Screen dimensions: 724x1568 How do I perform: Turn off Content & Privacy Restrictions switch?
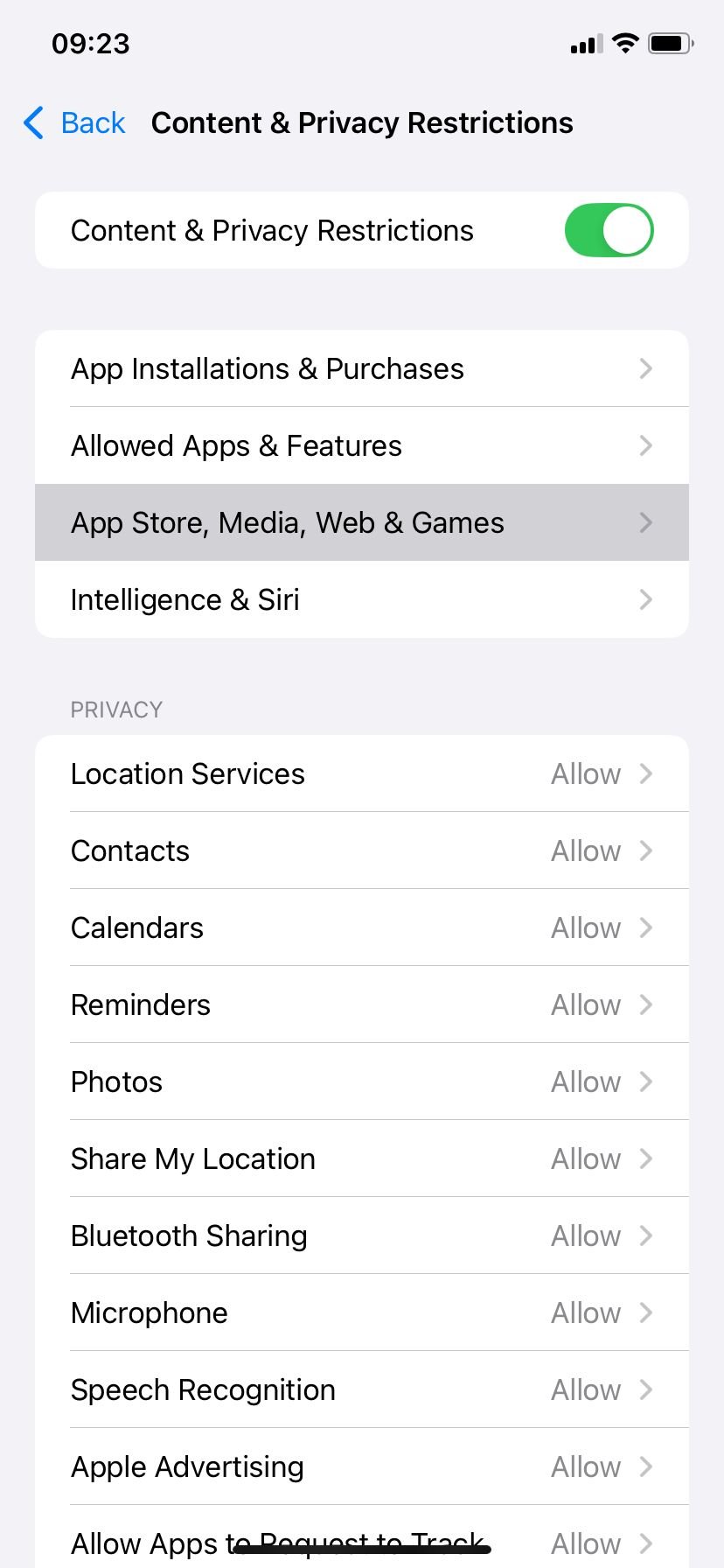point(609,231)
